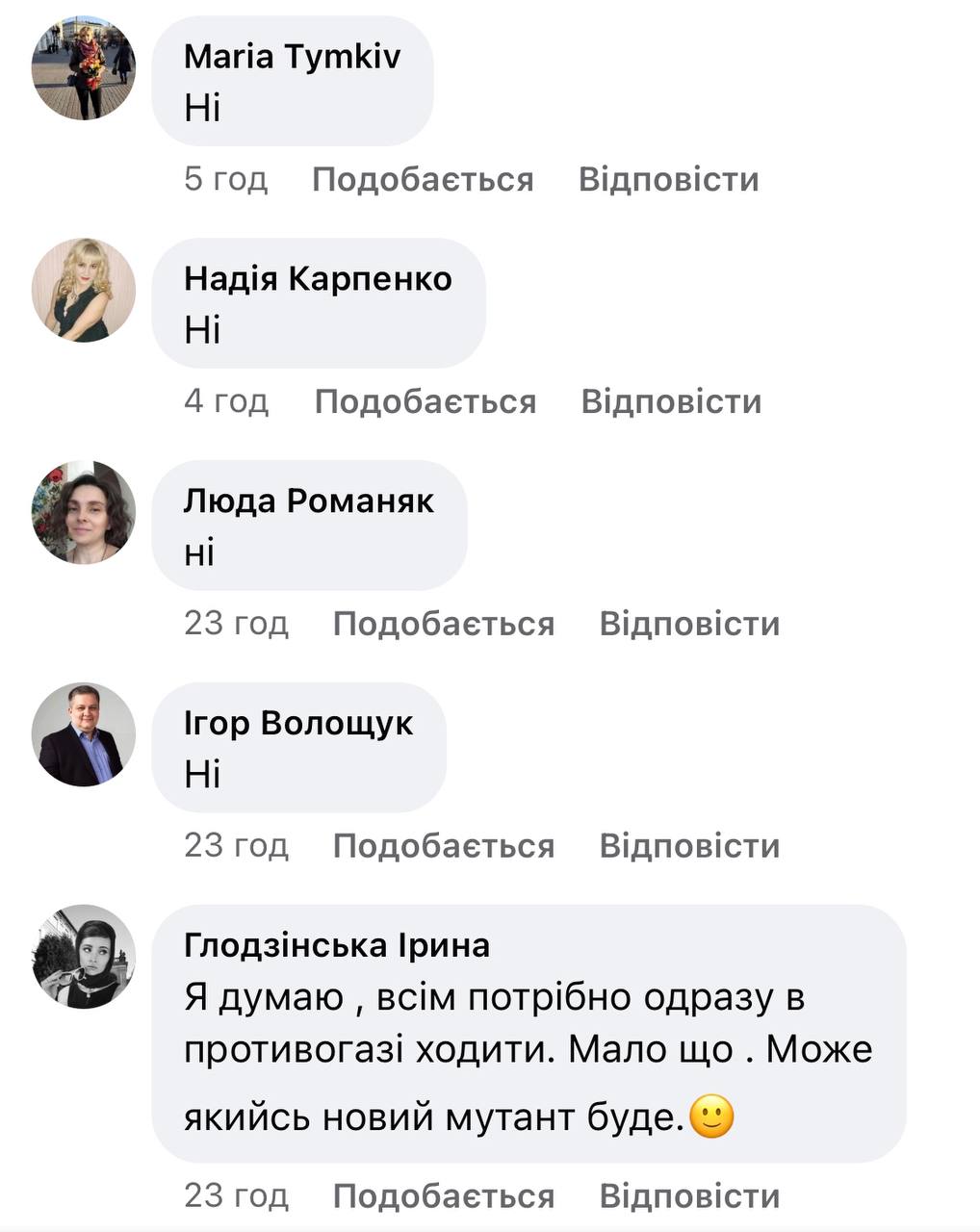Like Надія Карпенко's comment
The height and width of the screenshot is (1232, 980).
tap(425, 402)
